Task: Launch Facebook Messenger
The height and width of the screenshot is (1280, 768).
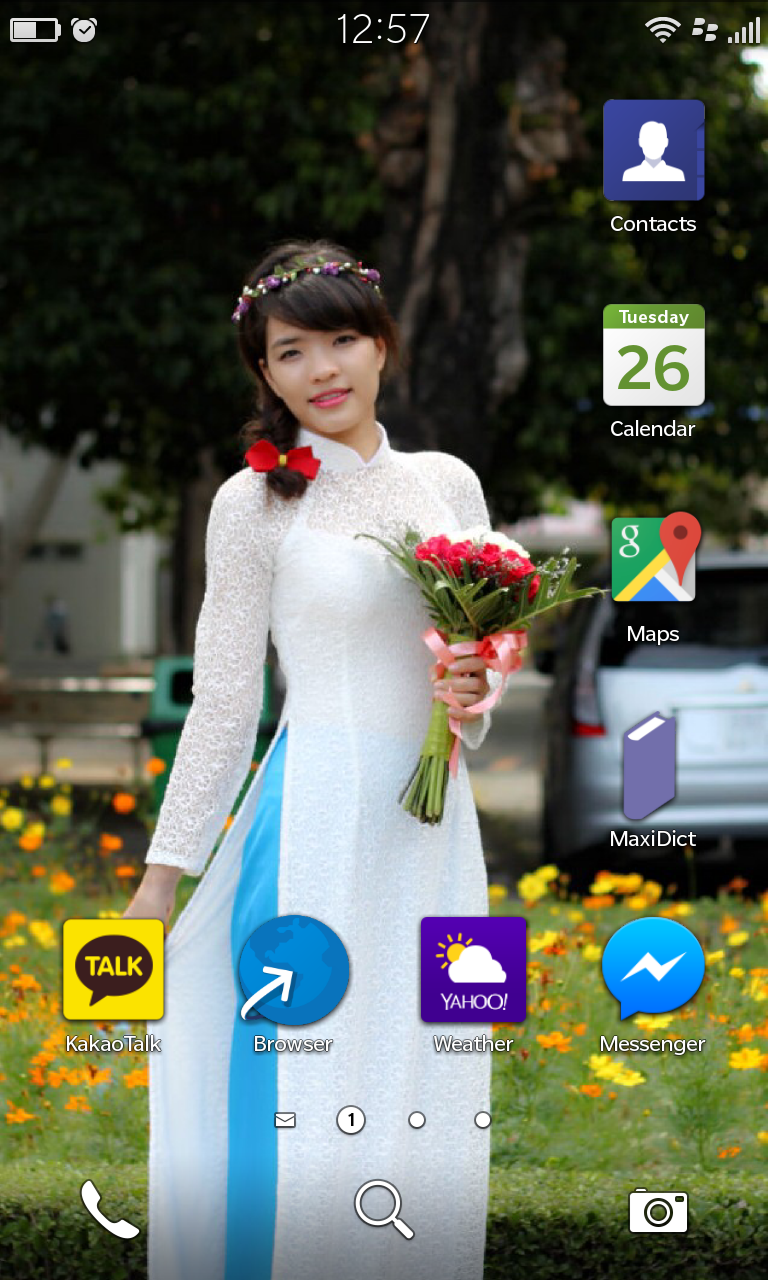Action: tap(653, 969)
